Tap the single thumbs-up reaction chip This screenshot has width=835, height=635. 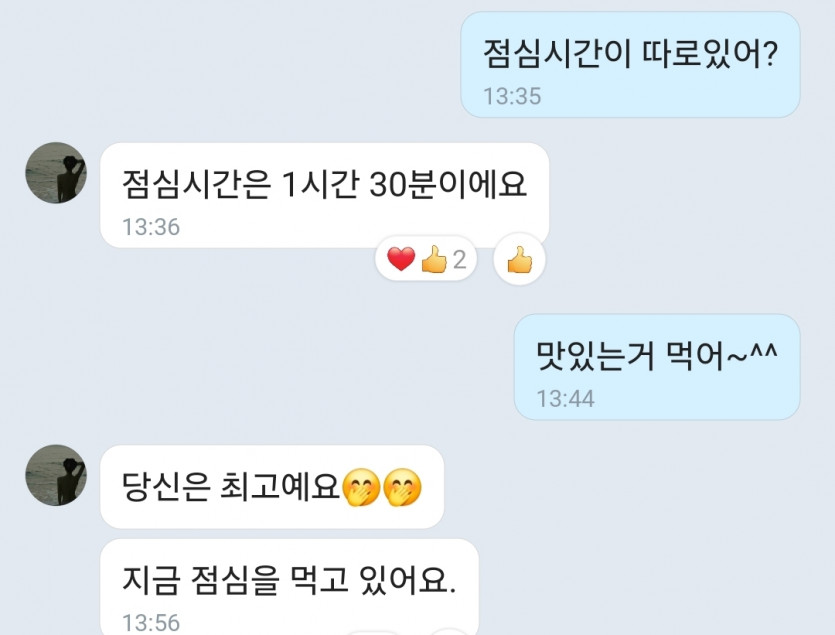[519, 261]
